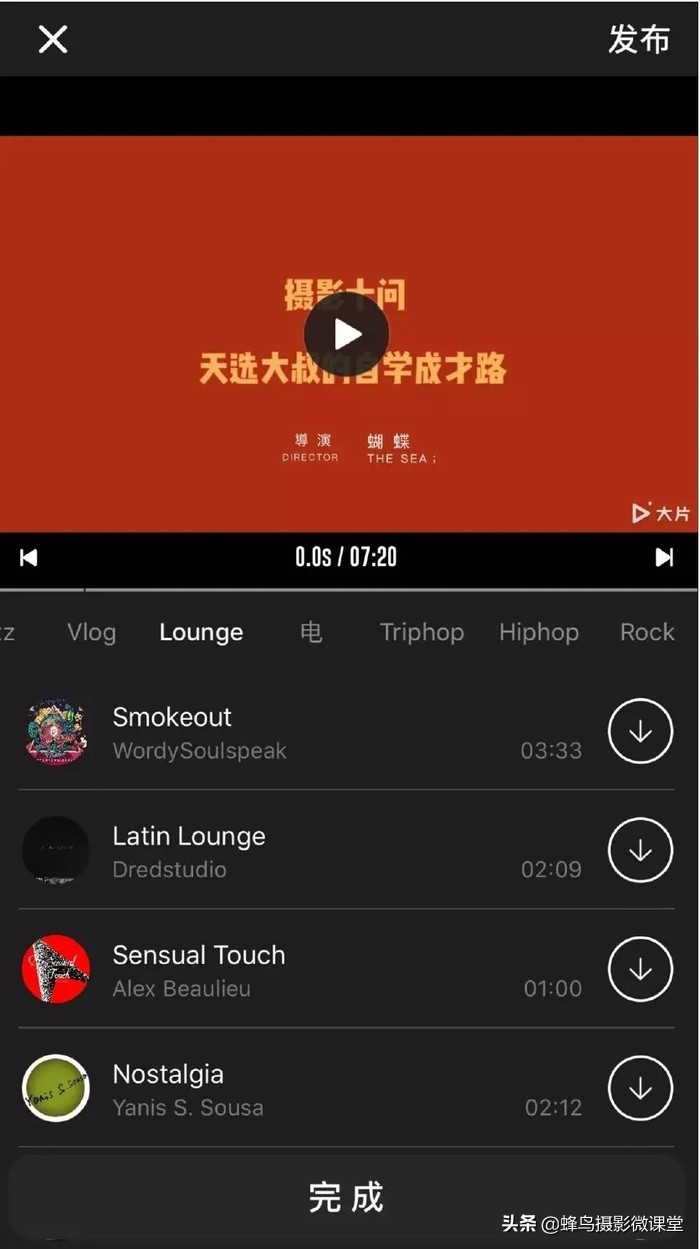The width and height of the screenshot is (700, 1249).
Task: Open the Triphop music category
Action: point(421,632)
